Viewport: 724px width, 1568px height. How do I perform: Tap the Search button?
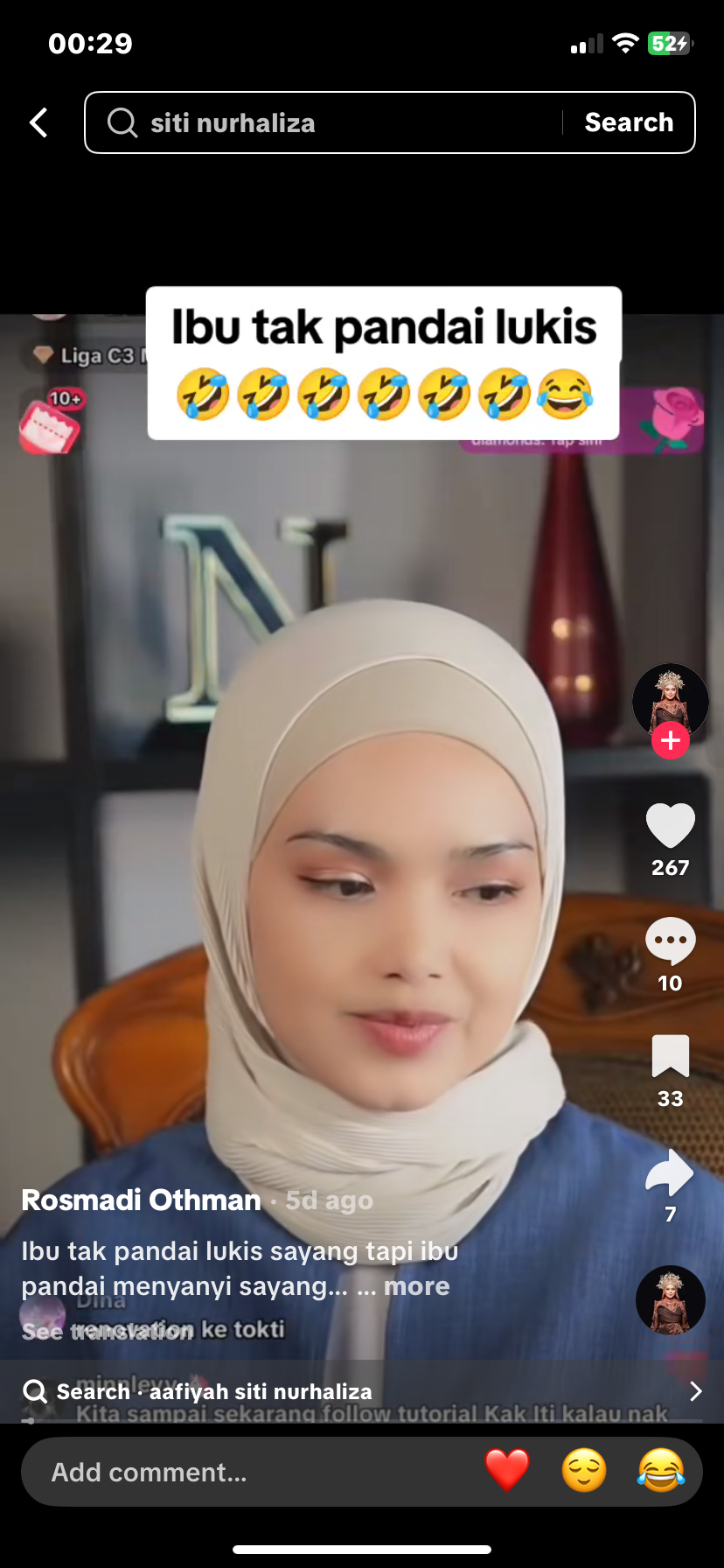pos(629,122)
